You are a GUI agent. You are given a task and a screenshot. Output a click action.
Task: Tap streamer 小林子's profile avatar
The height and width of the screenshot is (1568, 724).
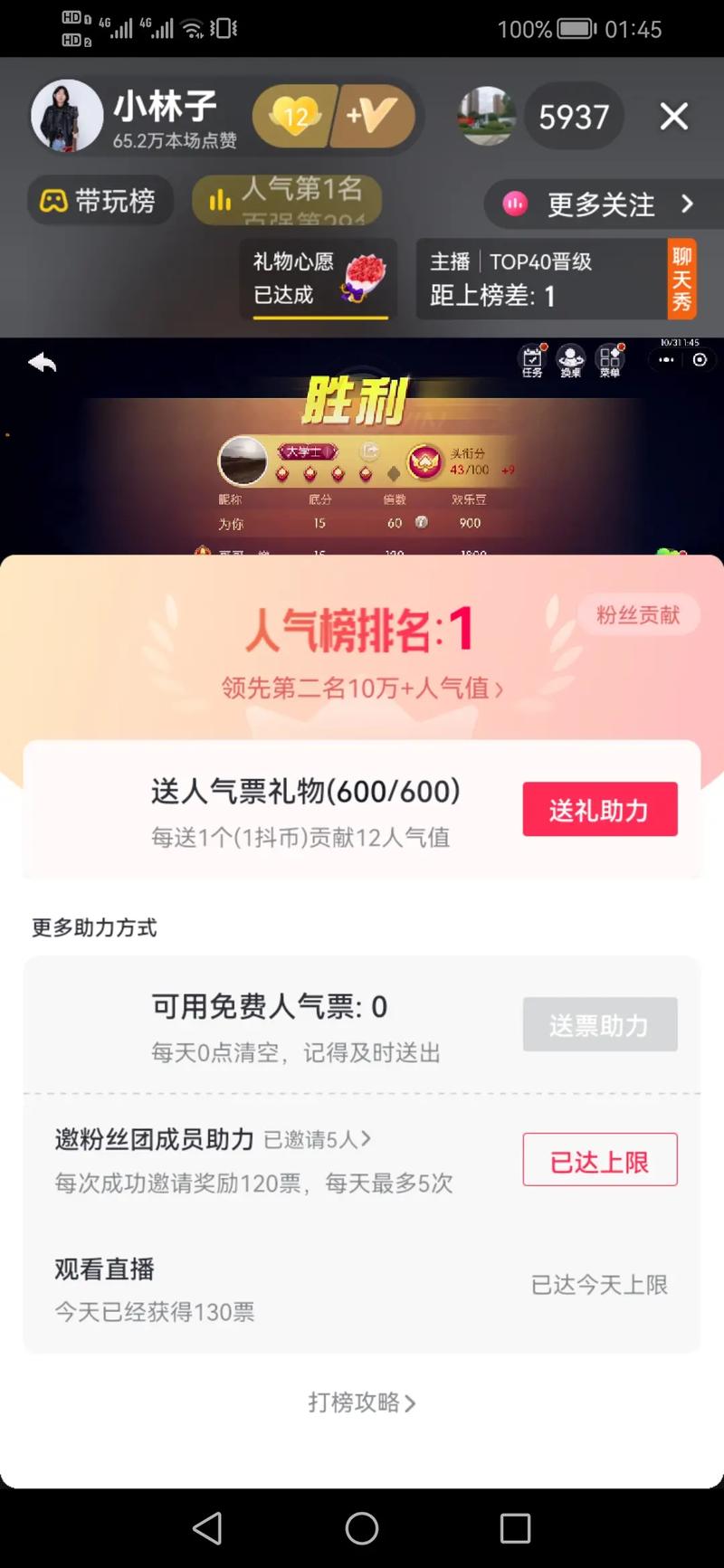pos(67,116)
